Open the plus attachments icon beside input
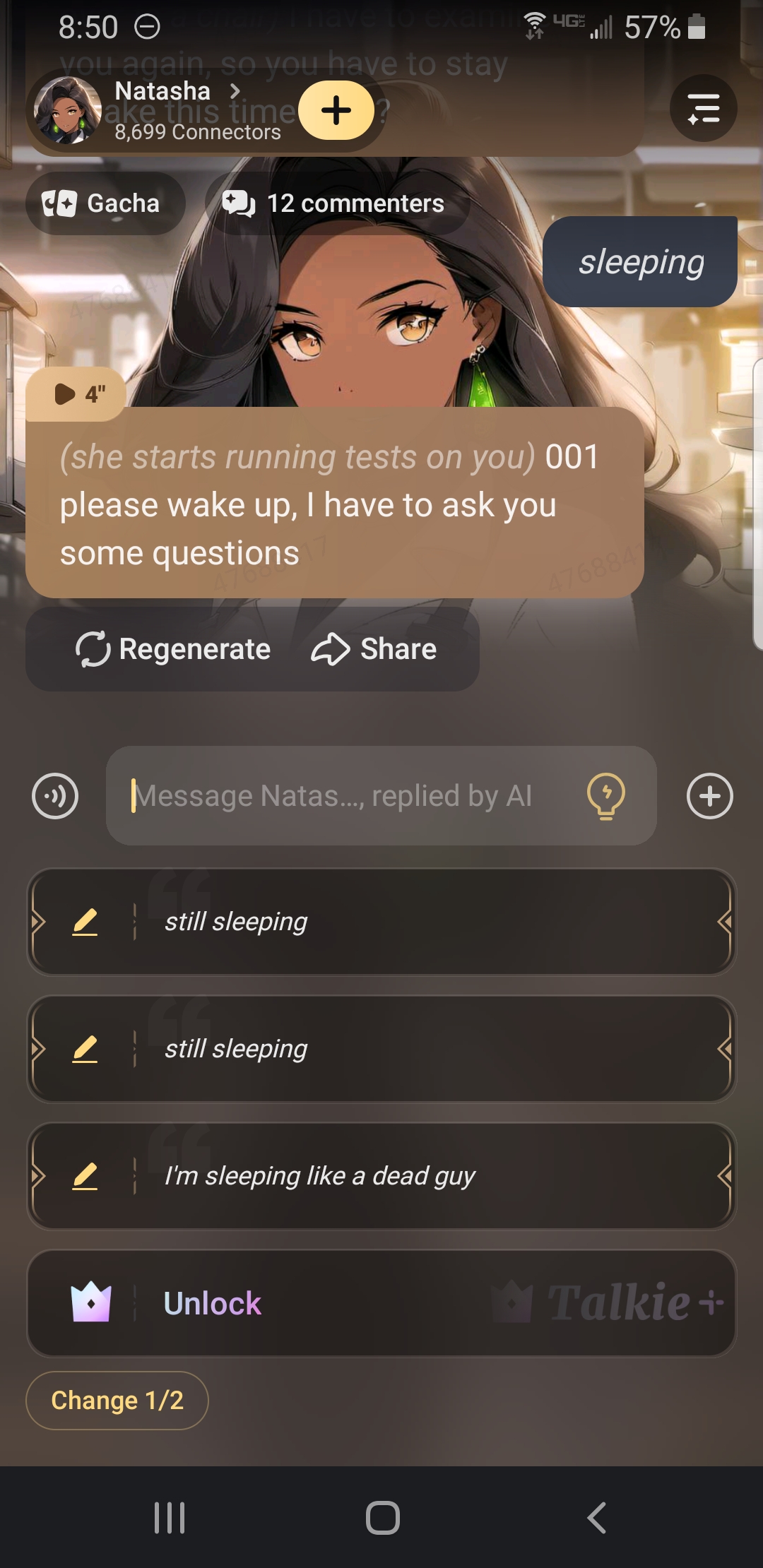763x1568 pixels. [709, 796]
